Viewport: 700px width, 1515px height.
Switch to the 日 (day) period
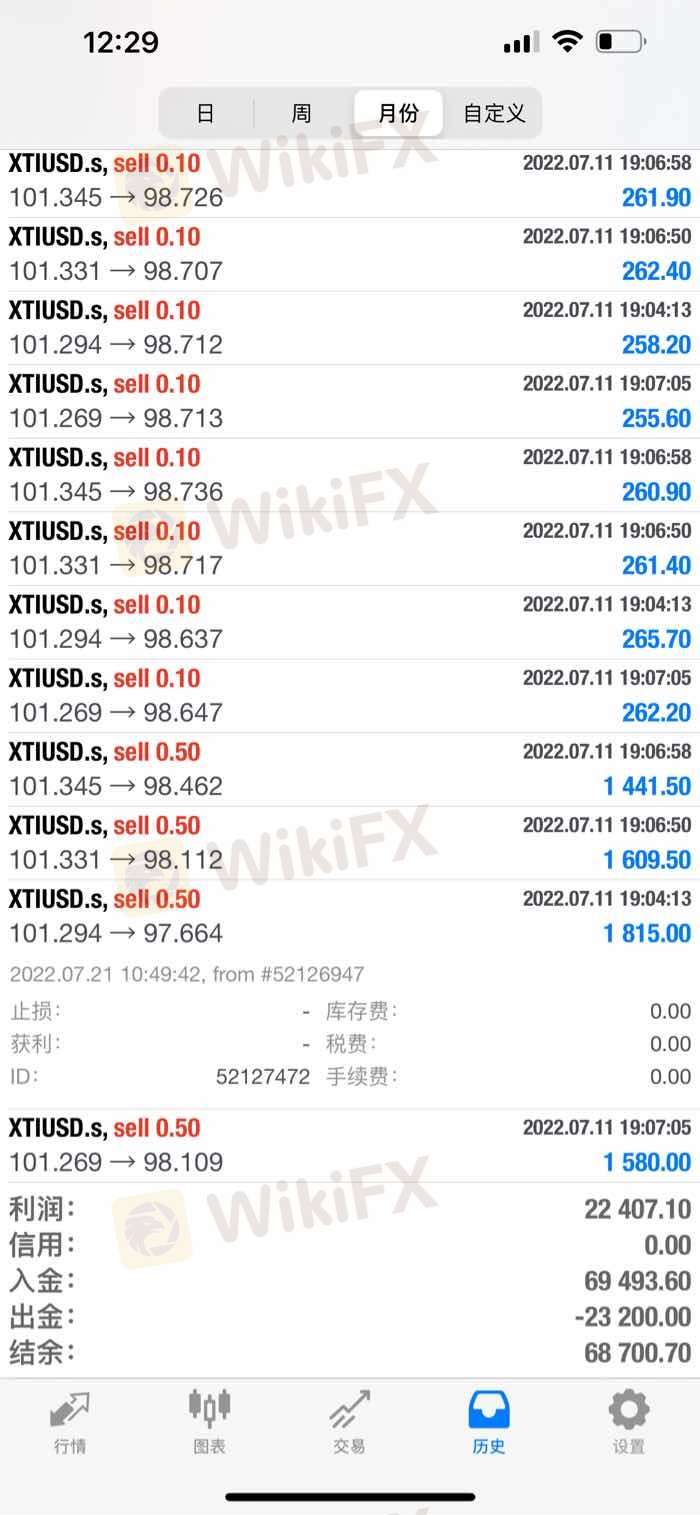[205, 113]
